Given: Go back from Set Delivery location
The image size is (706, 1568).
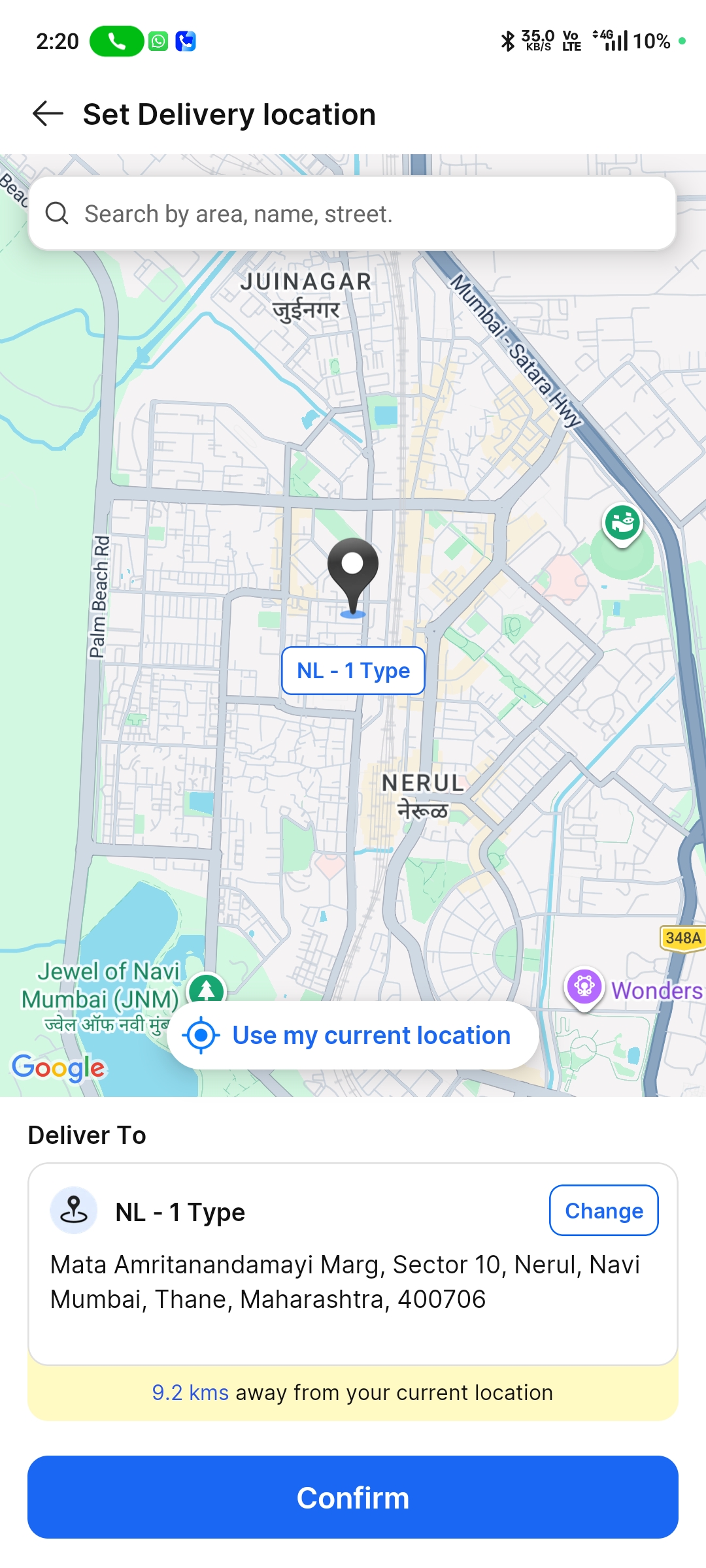Looking at the screenshot, I should pos(48,114).
